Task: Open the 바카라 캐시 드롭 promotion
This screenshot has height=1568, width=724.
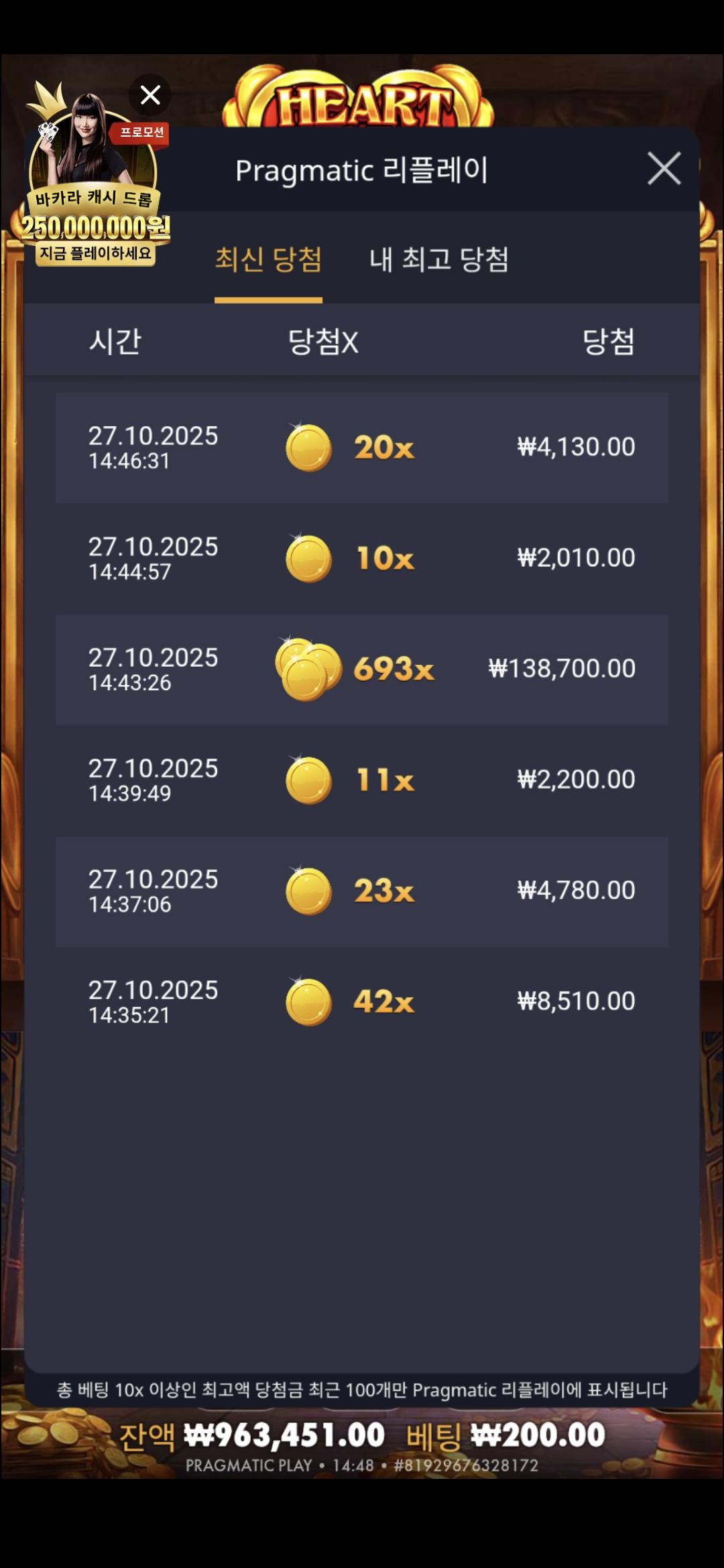Action: coord(94,201)
